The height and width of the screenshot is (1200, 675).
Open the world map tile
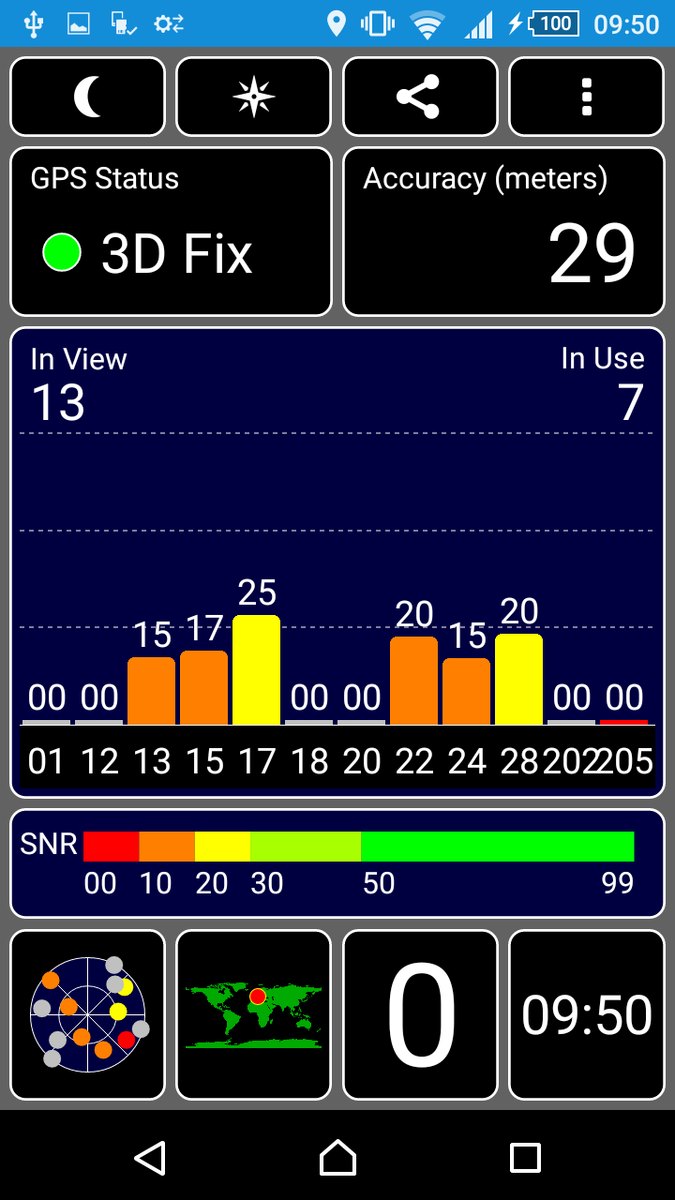(x=253, y=1015)
